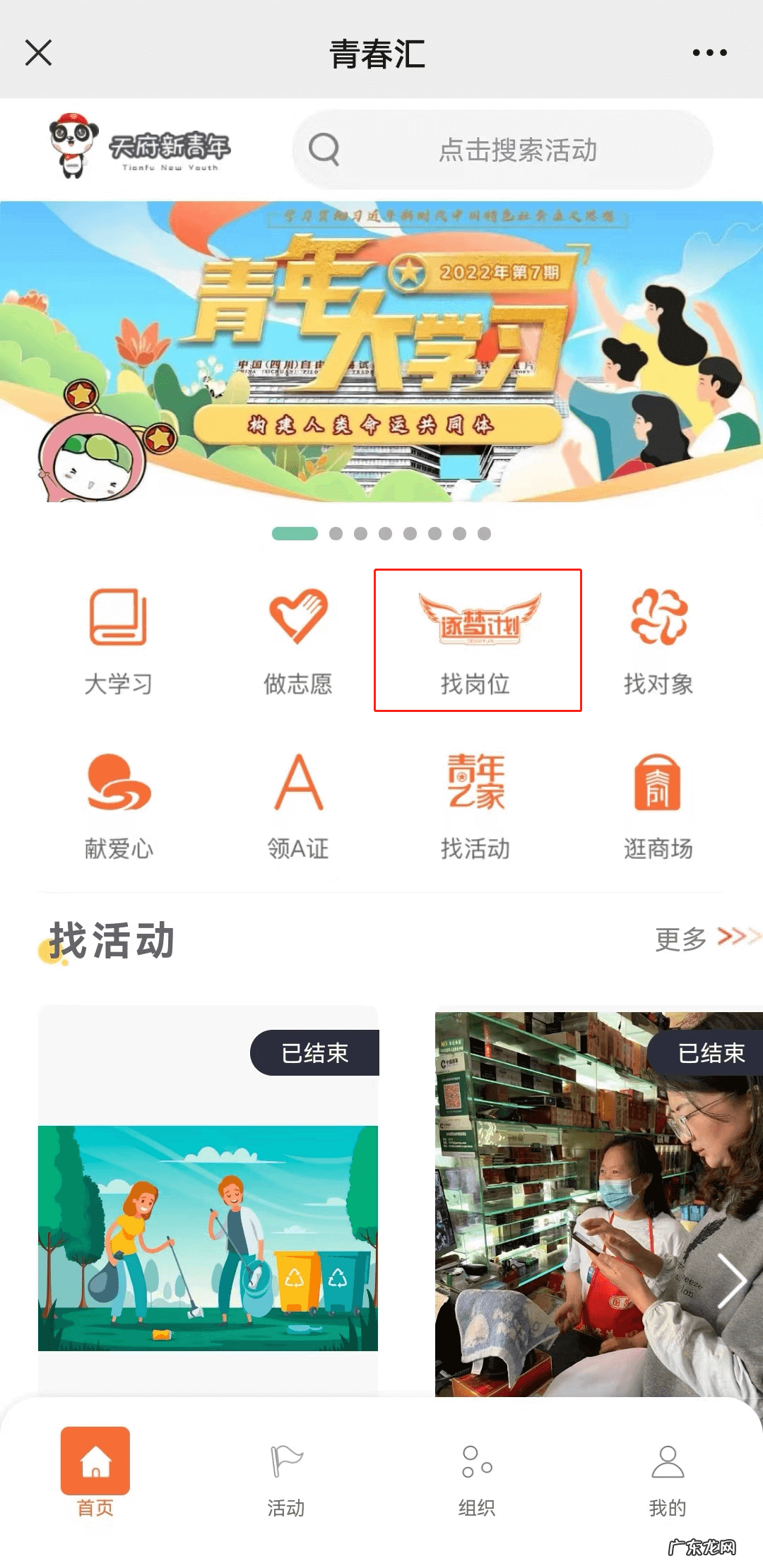
Task: Open the 找岗位 job shortcut
Action: (x=477, y=641)
